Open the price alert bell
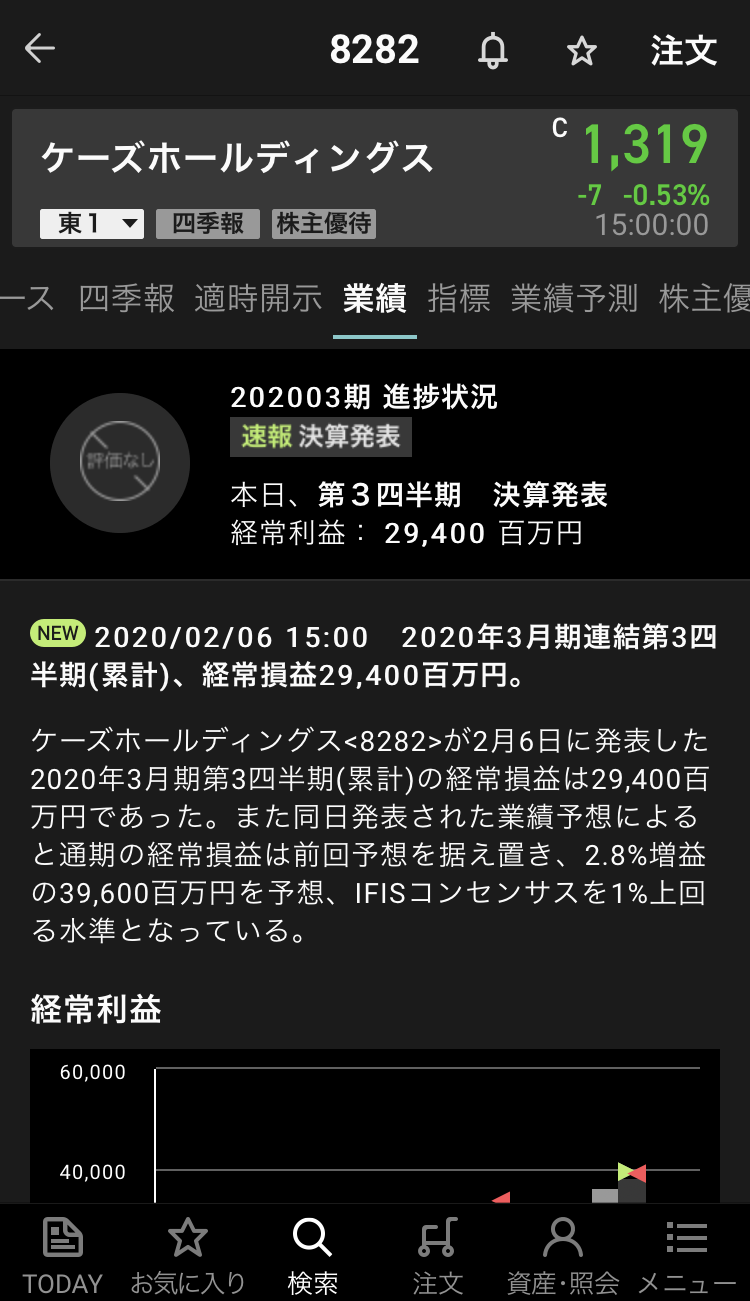750x1301 pixels. point(492,50)
